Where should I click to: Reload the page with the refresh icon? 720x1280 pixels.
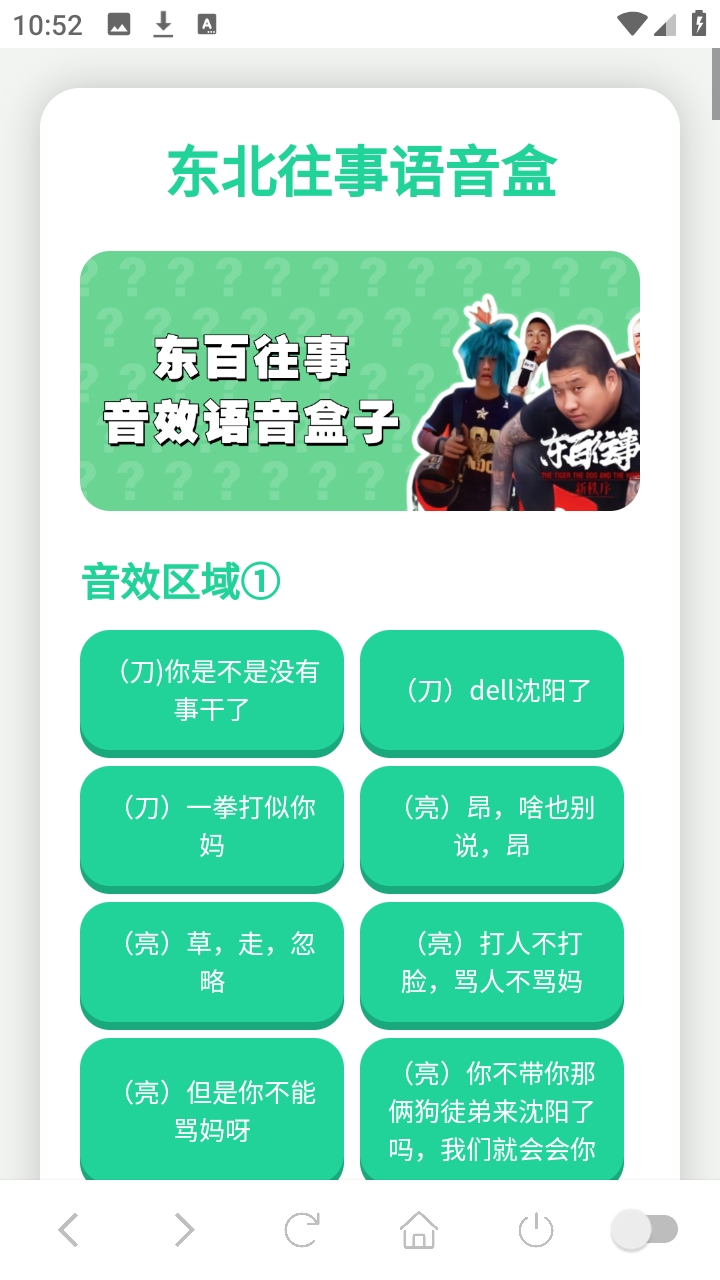[301, 1230]
